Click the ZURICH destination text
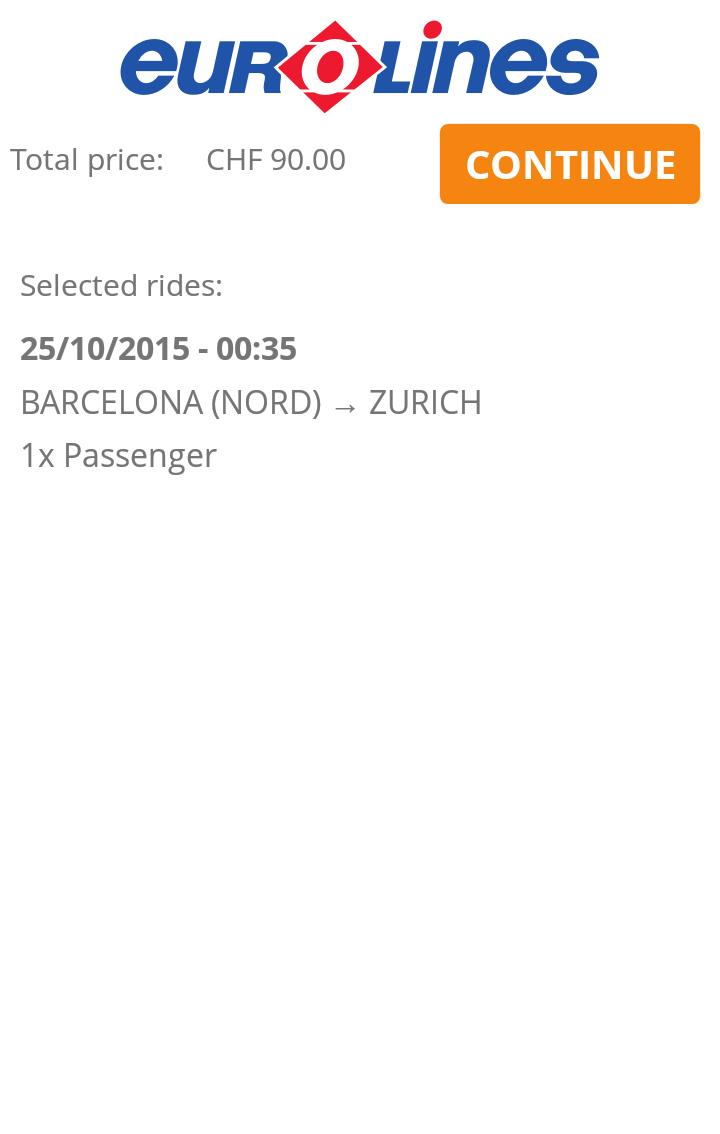The width and height of the screenshot is (720, 1134). click(x=425, y=401)
